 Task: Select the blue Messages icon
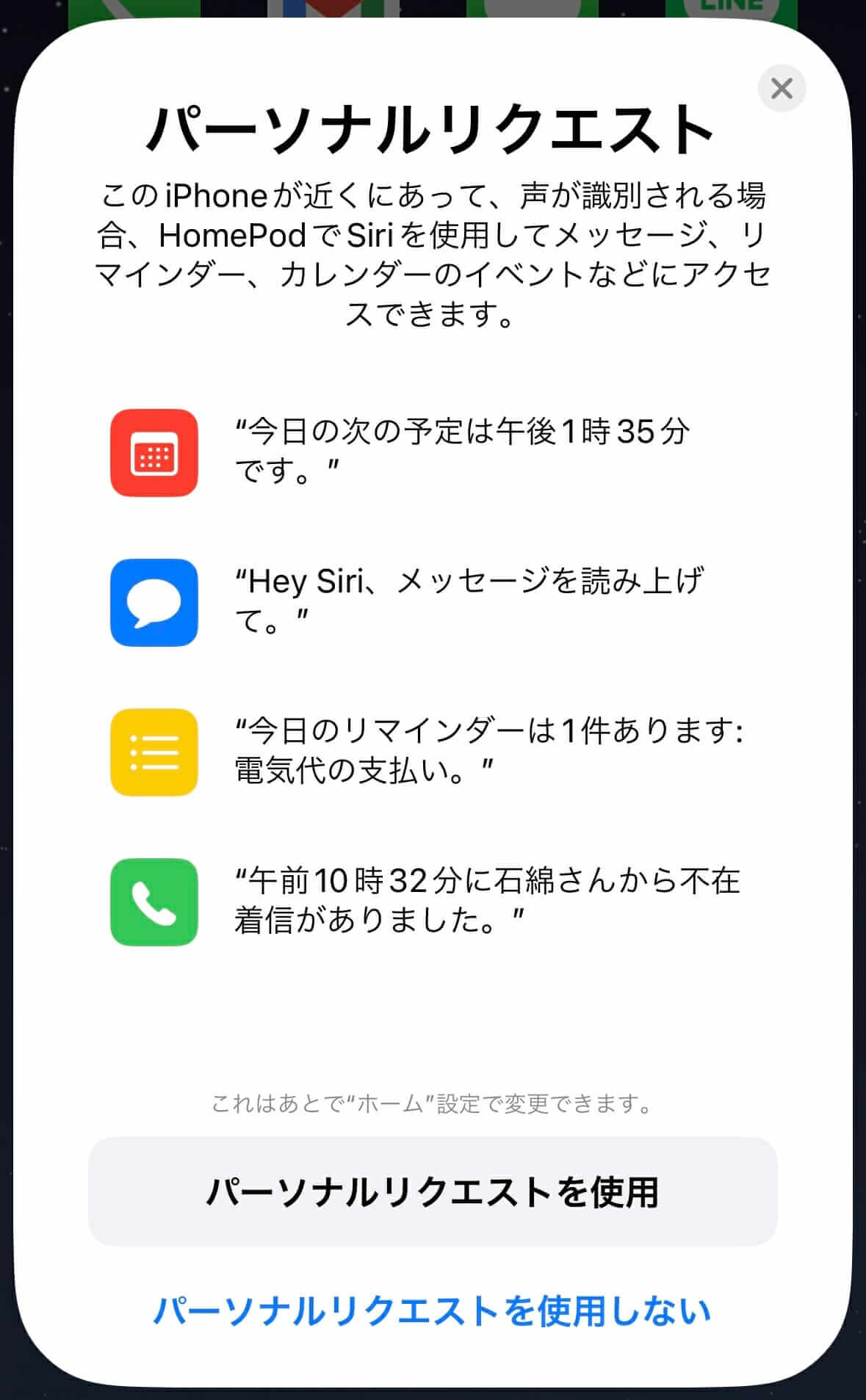(154, 603)
